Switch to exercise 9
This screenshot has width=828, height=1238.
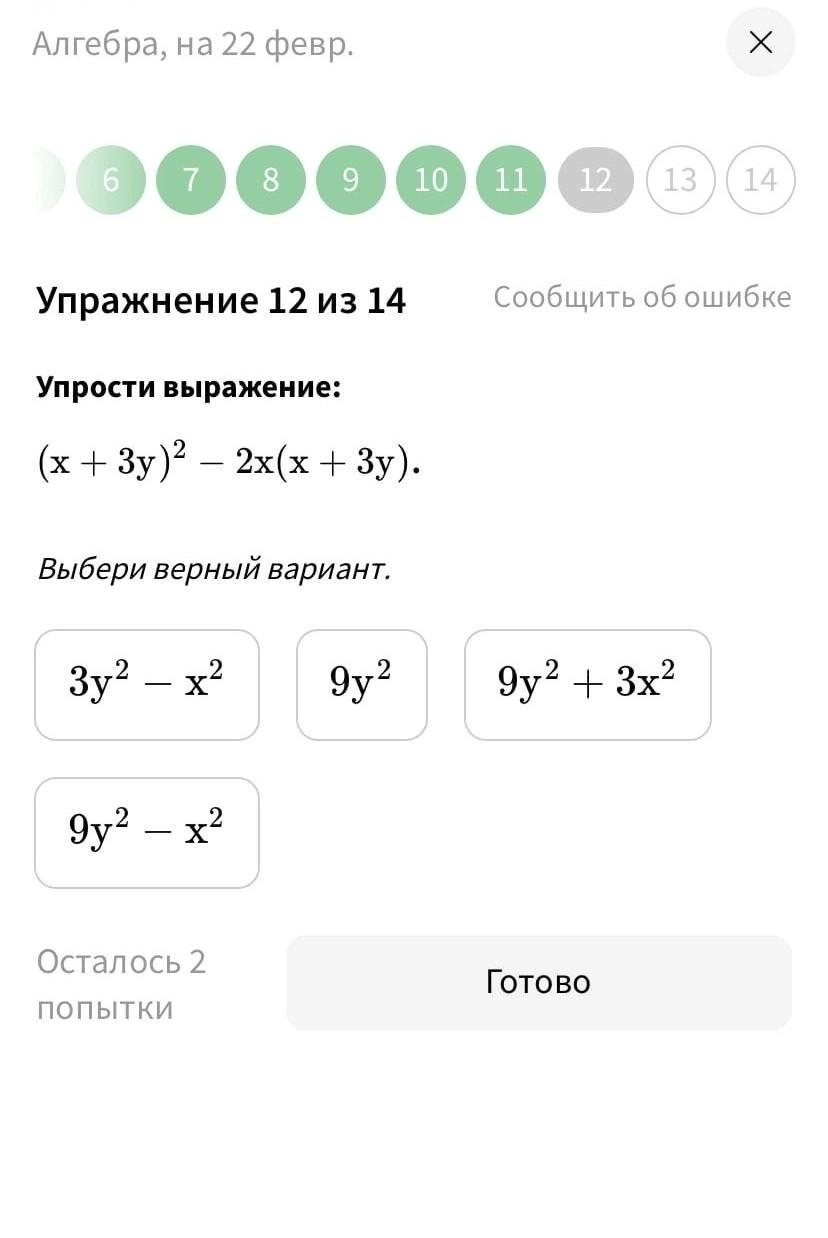tap(350, 180)
